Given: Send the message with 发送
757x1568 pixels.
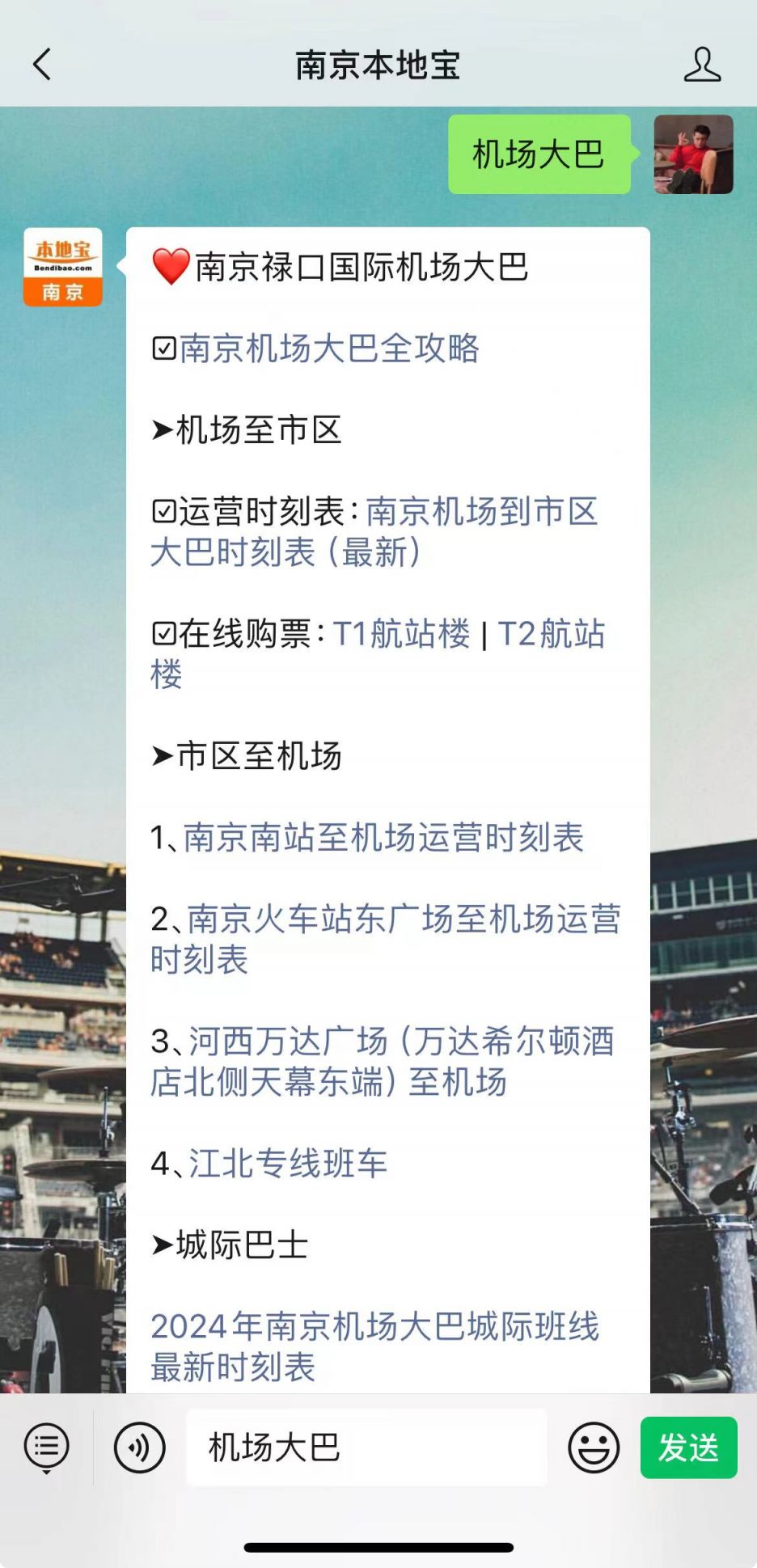Looking at the screenshot, I should pos(688,1447).
